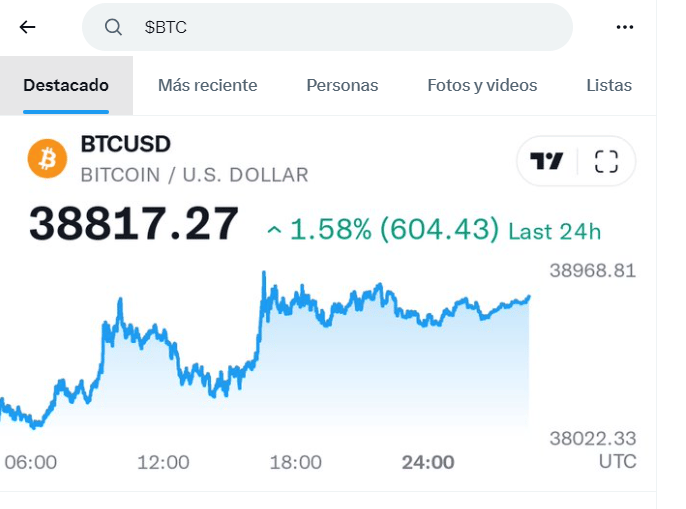Select the Destacado tab
Screen dimensions: 686x509
(x=66, y=85)
